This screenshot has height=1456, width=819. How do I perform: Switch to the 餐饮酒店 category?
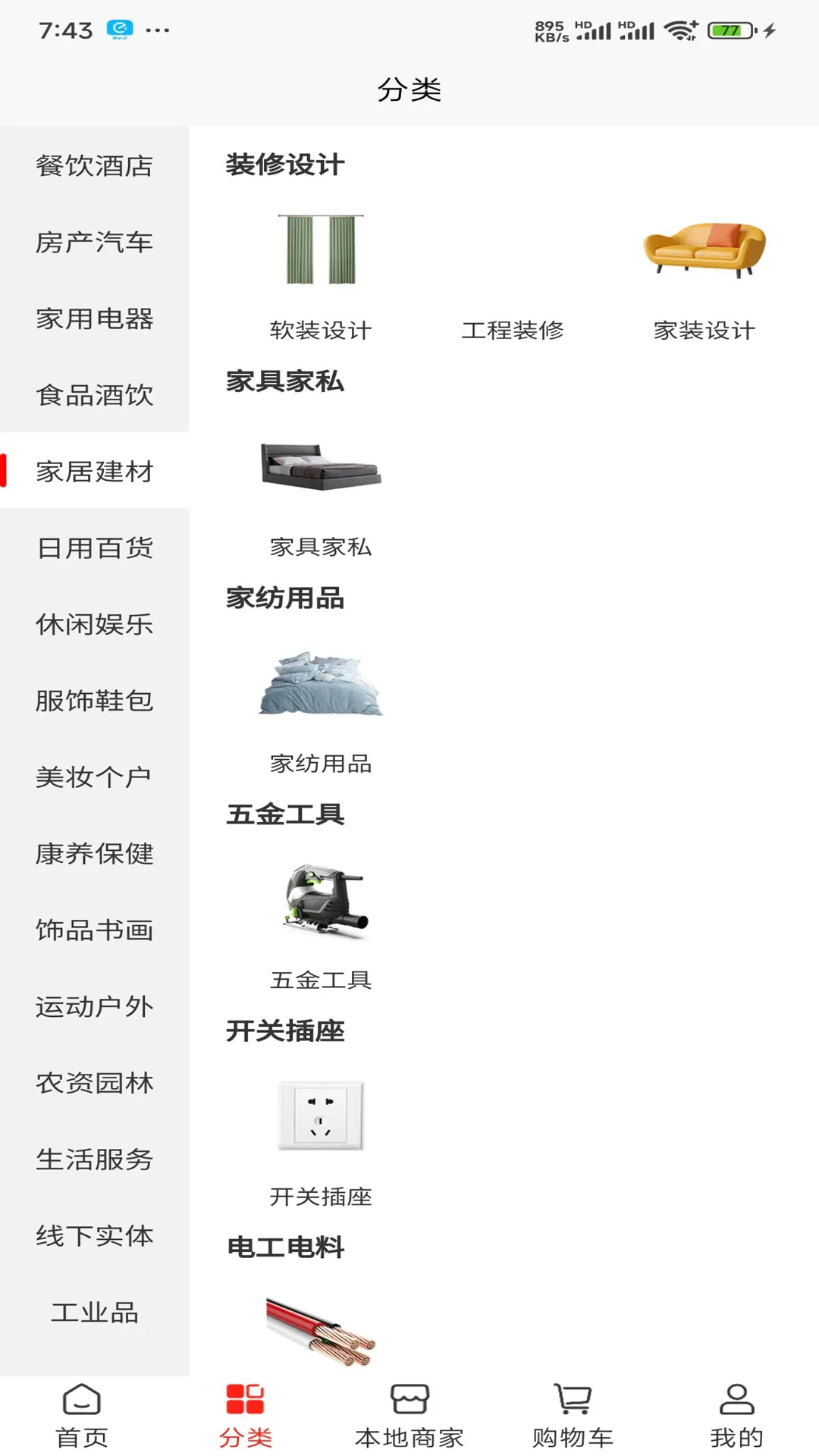(x=95, y=167)
